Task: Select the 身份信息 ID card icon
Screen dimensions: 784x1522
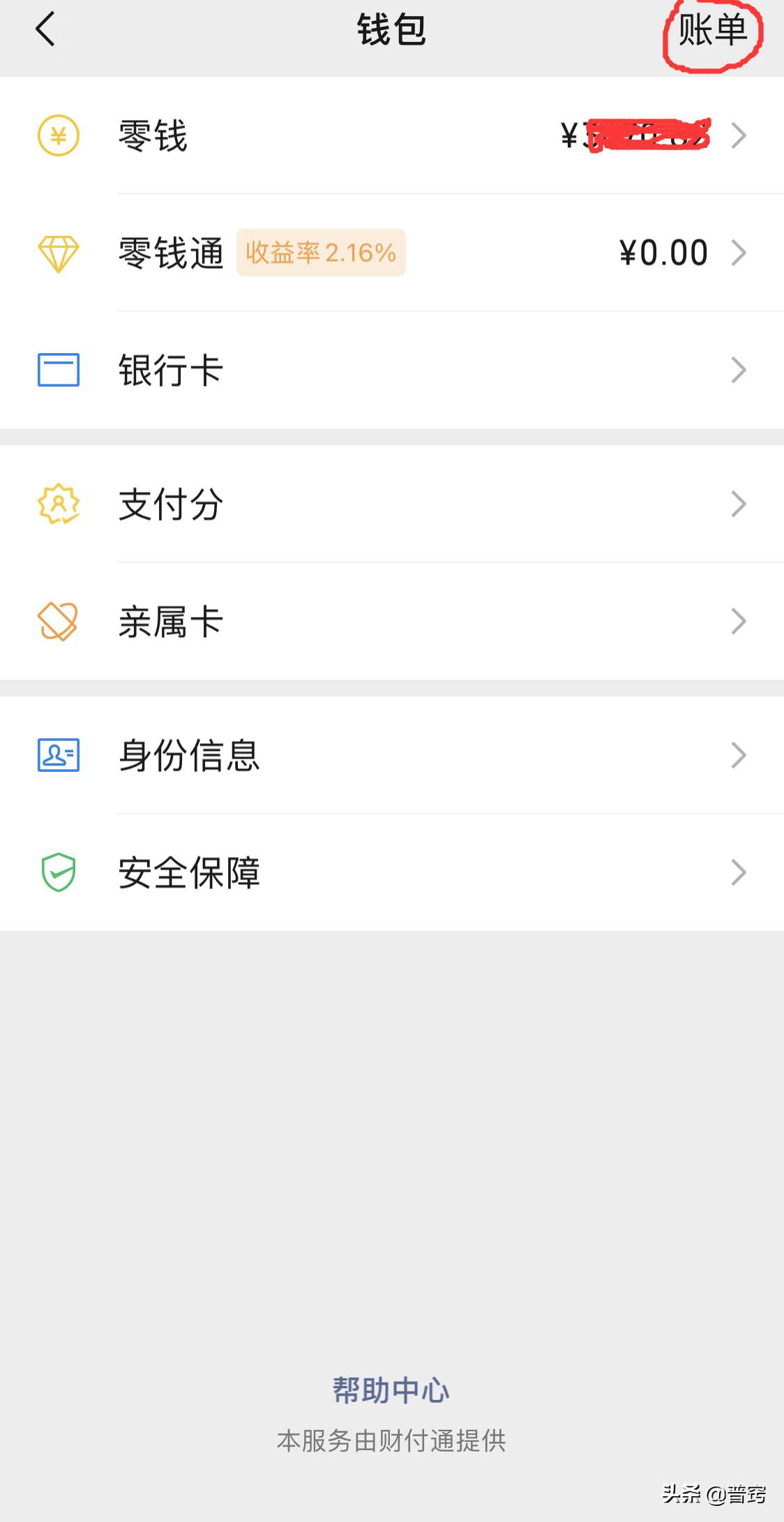Action: pos(59,755)
